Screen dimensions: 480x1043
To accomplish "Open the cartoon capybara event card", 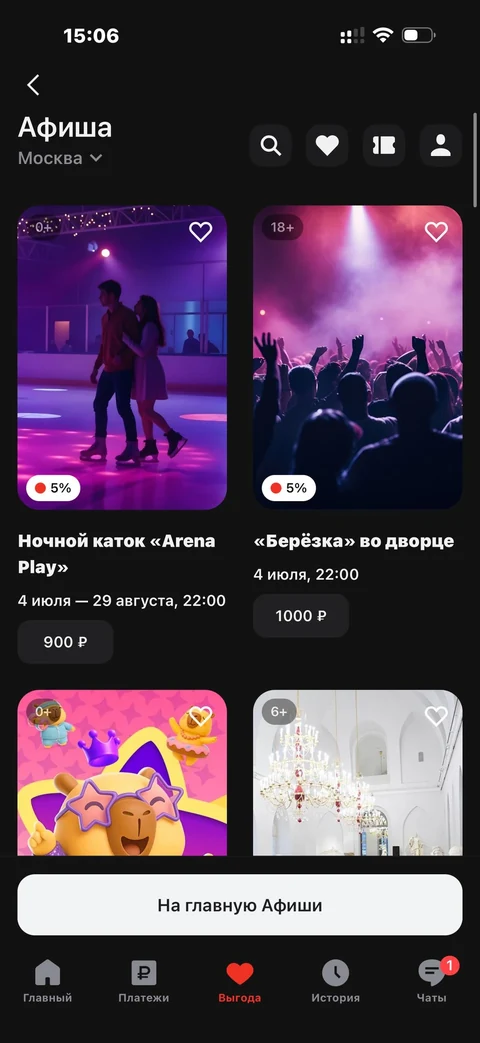I will pos(122,773).
